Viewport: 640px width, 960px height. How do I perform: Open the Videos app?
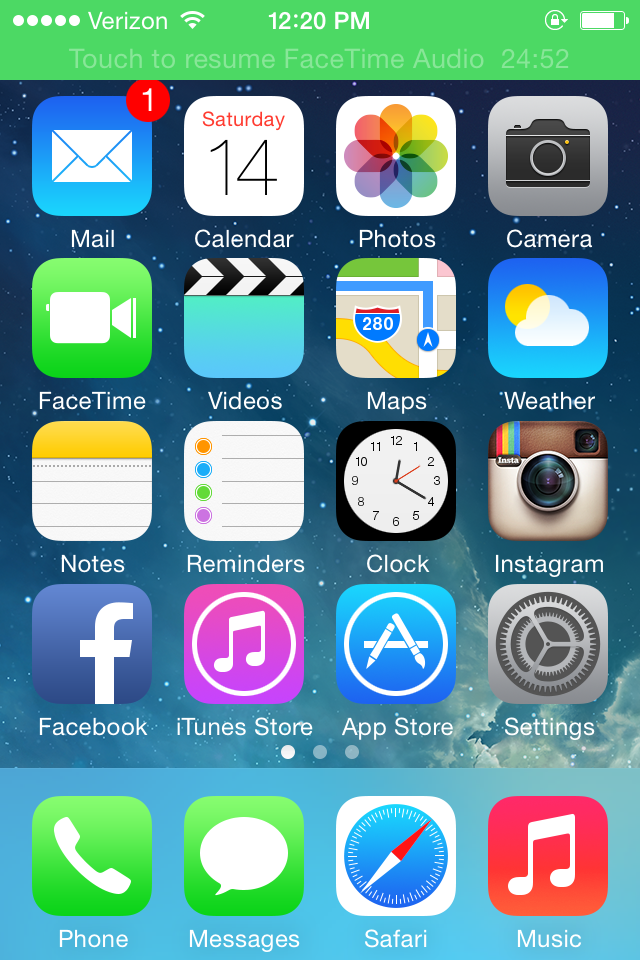(x=244, y=318)
